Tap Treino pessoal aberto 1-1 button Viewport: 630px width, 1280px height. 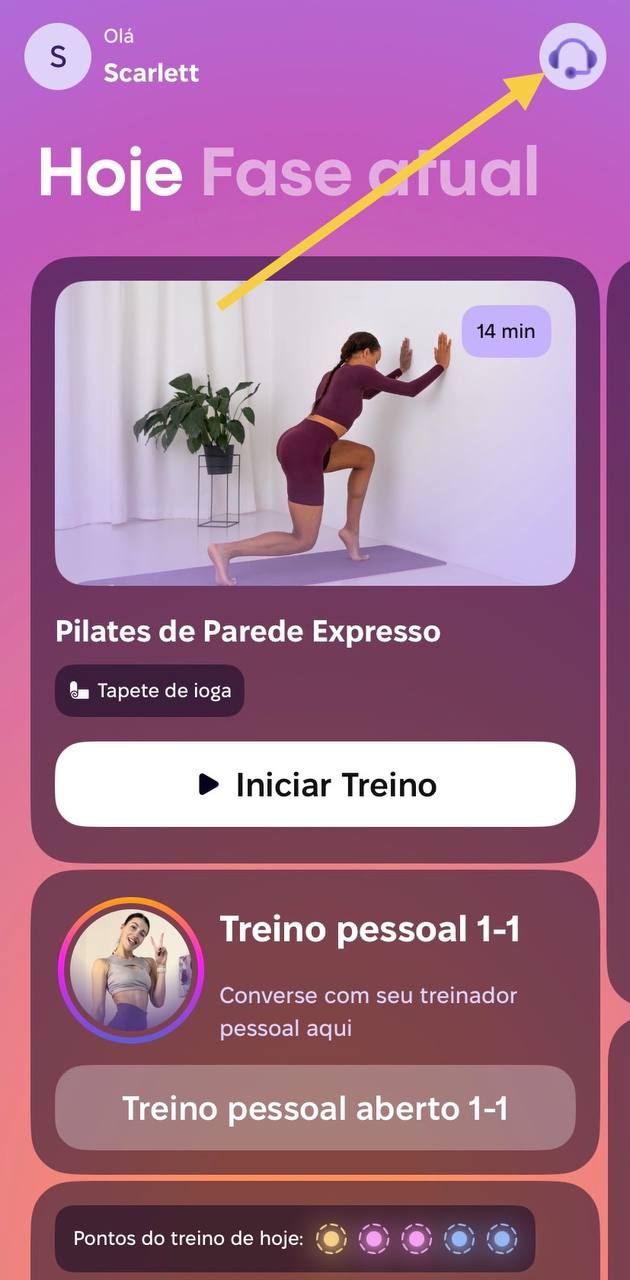tap(315, 1107)
